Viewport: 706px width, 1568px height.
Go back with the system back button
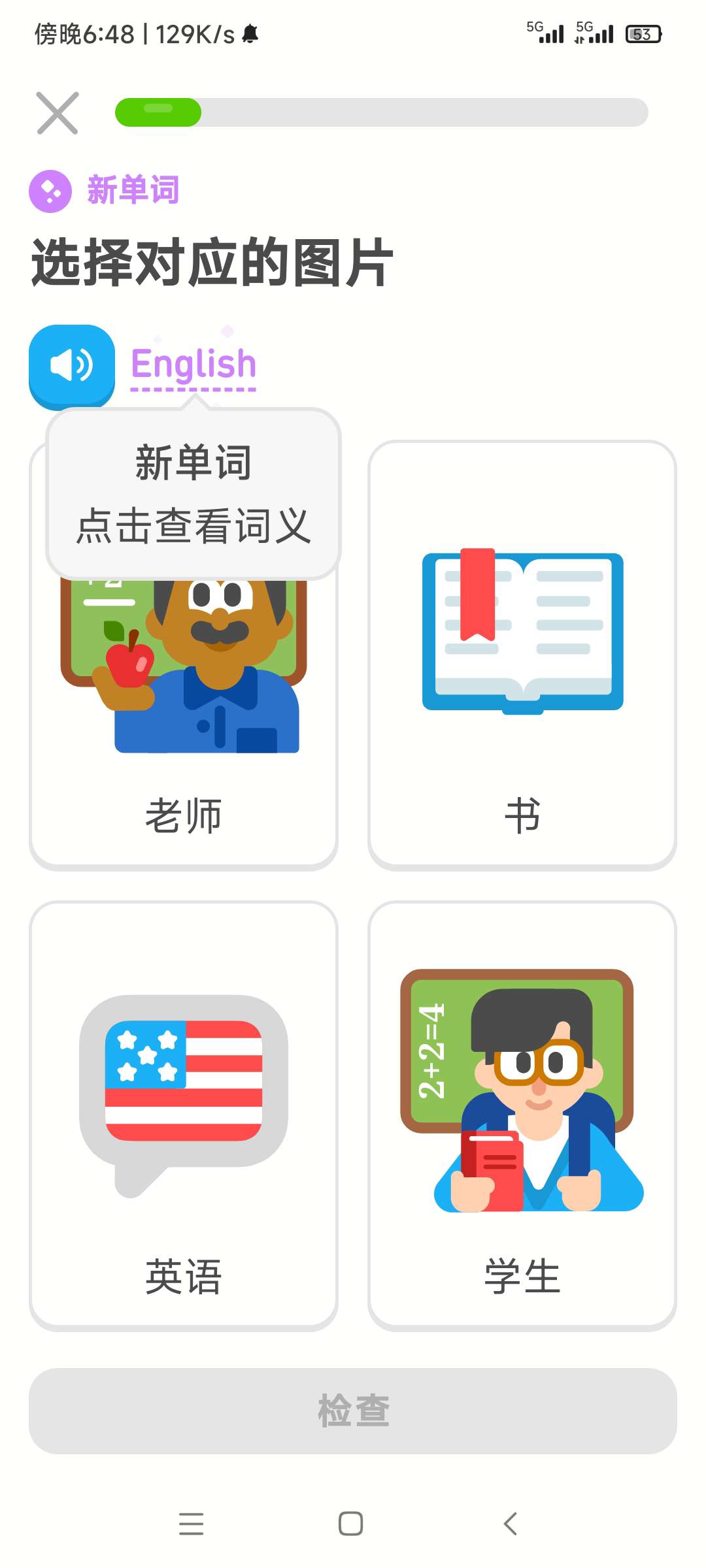(511, 1524)
